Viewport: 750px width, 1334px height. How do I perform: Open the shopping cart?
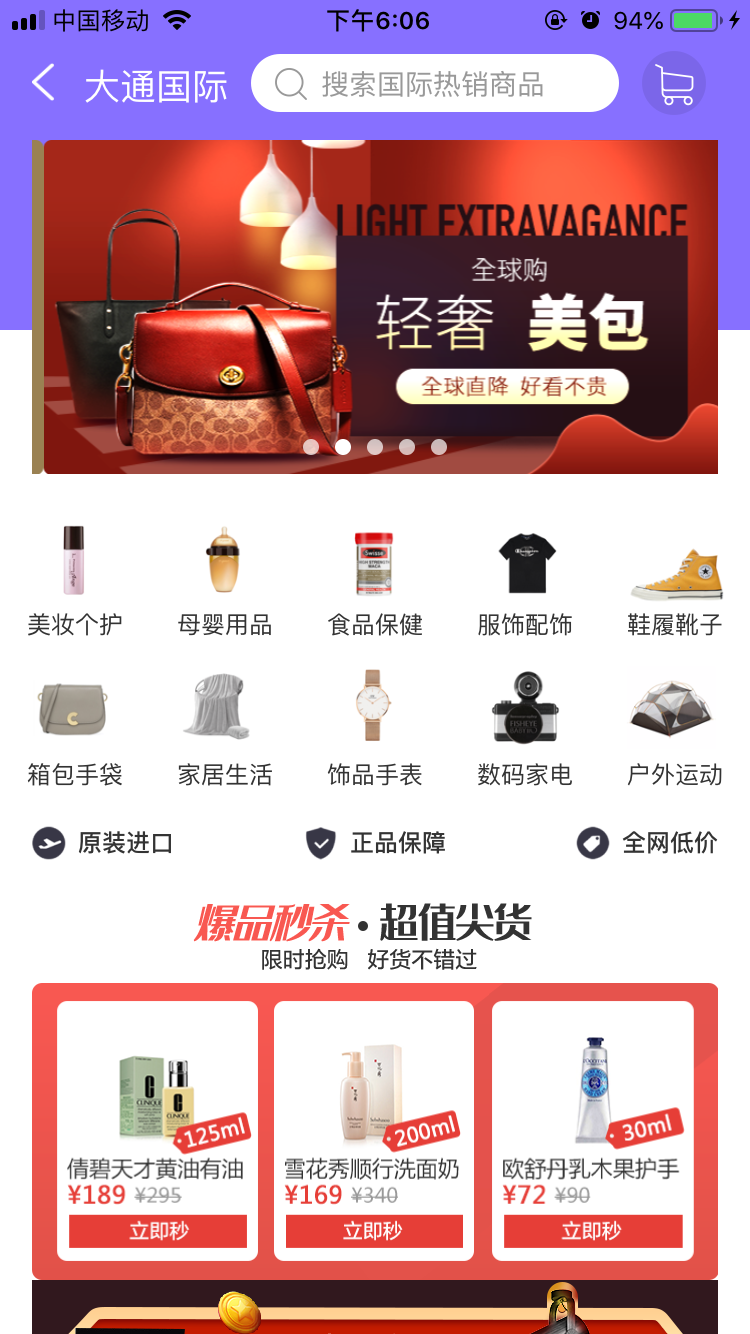pos(674,84)
